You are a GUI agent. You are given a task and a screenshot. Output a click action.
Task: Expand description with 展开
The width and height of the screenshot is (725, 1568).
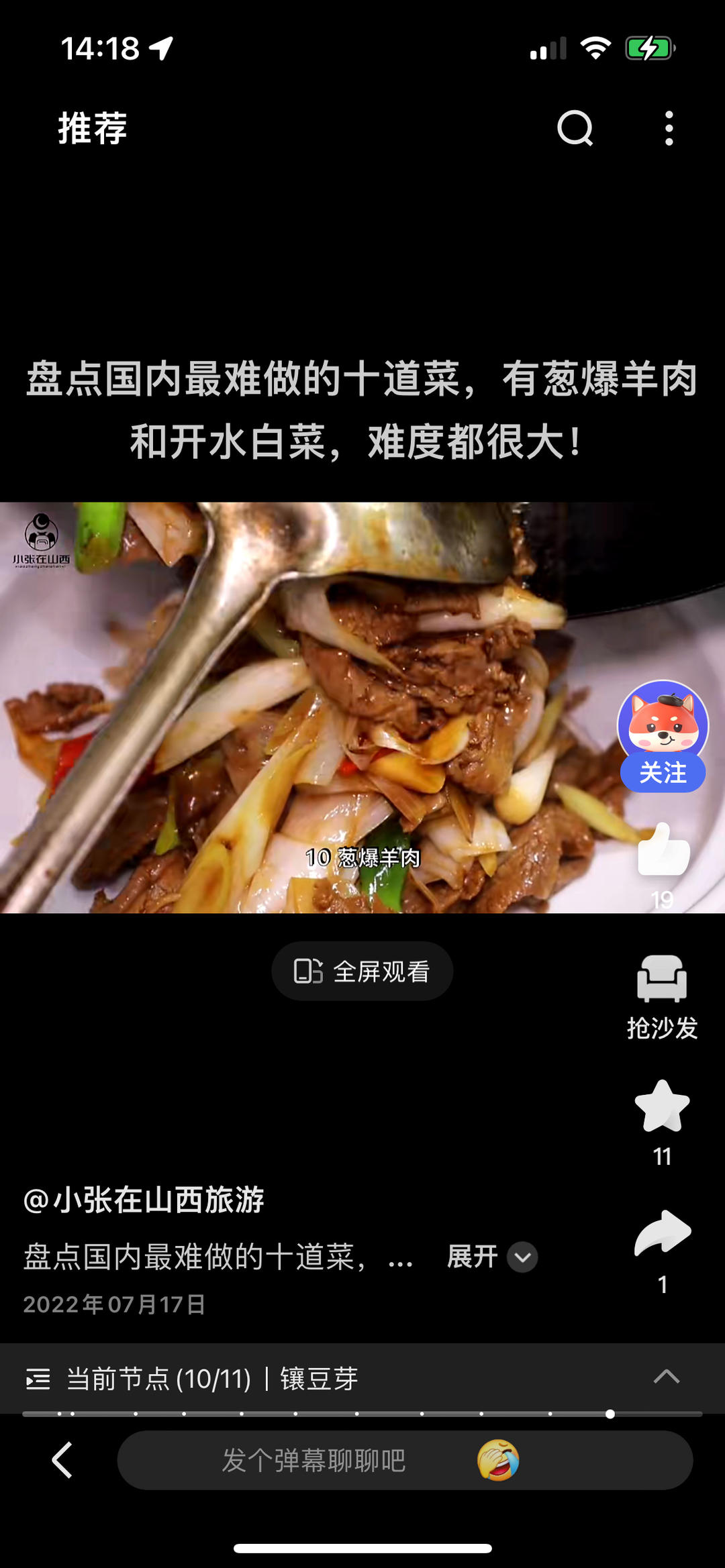491,1256
